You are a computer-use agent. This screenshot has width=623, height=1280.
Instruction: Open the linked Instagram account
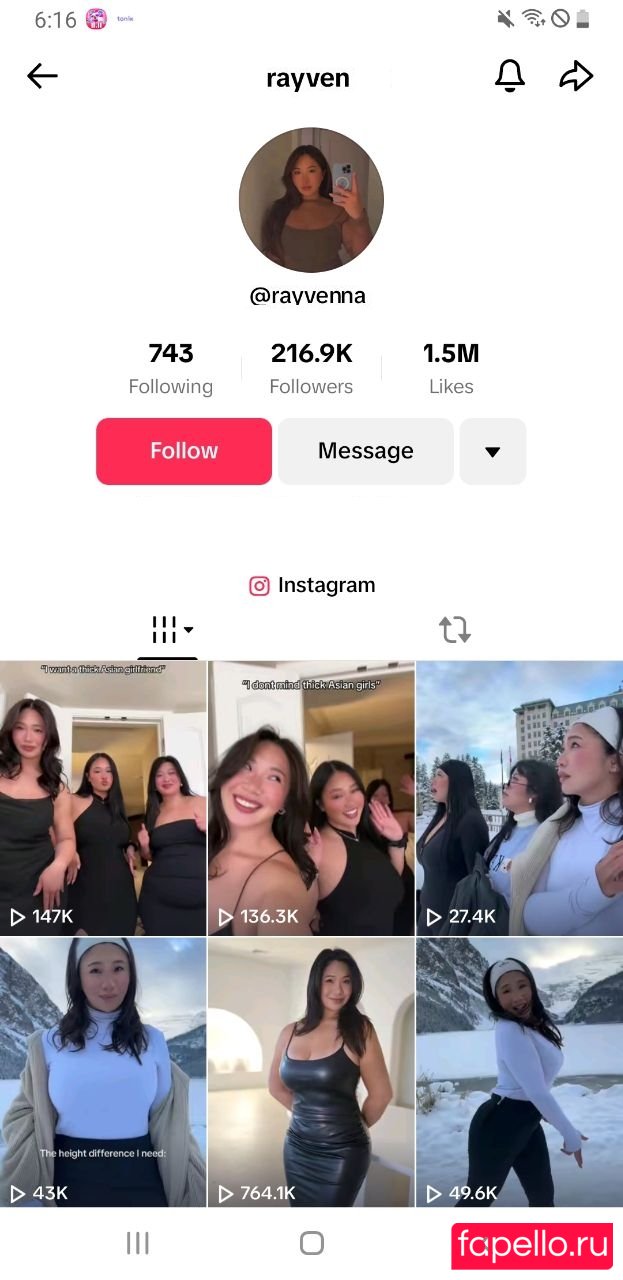[312, 586]
